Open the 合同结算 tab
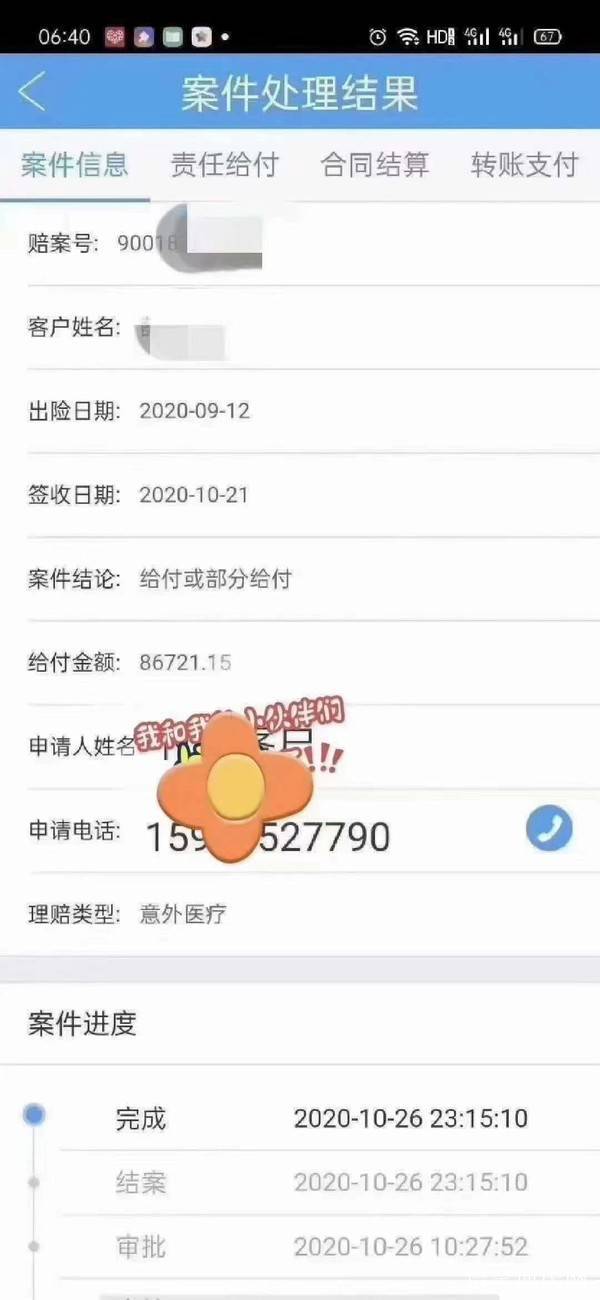This screenshot has height=1300, width=600. click(x=374, y=165)
